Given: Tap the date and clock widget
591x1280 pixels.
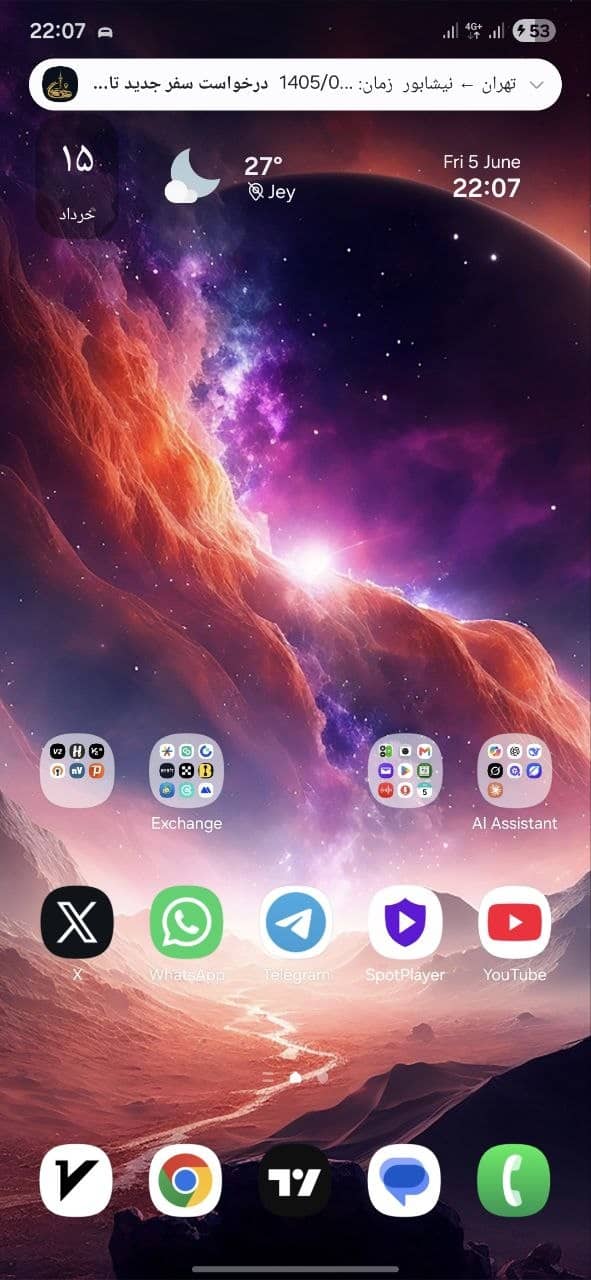Looking at the screenshot, I should click(483, 176).
